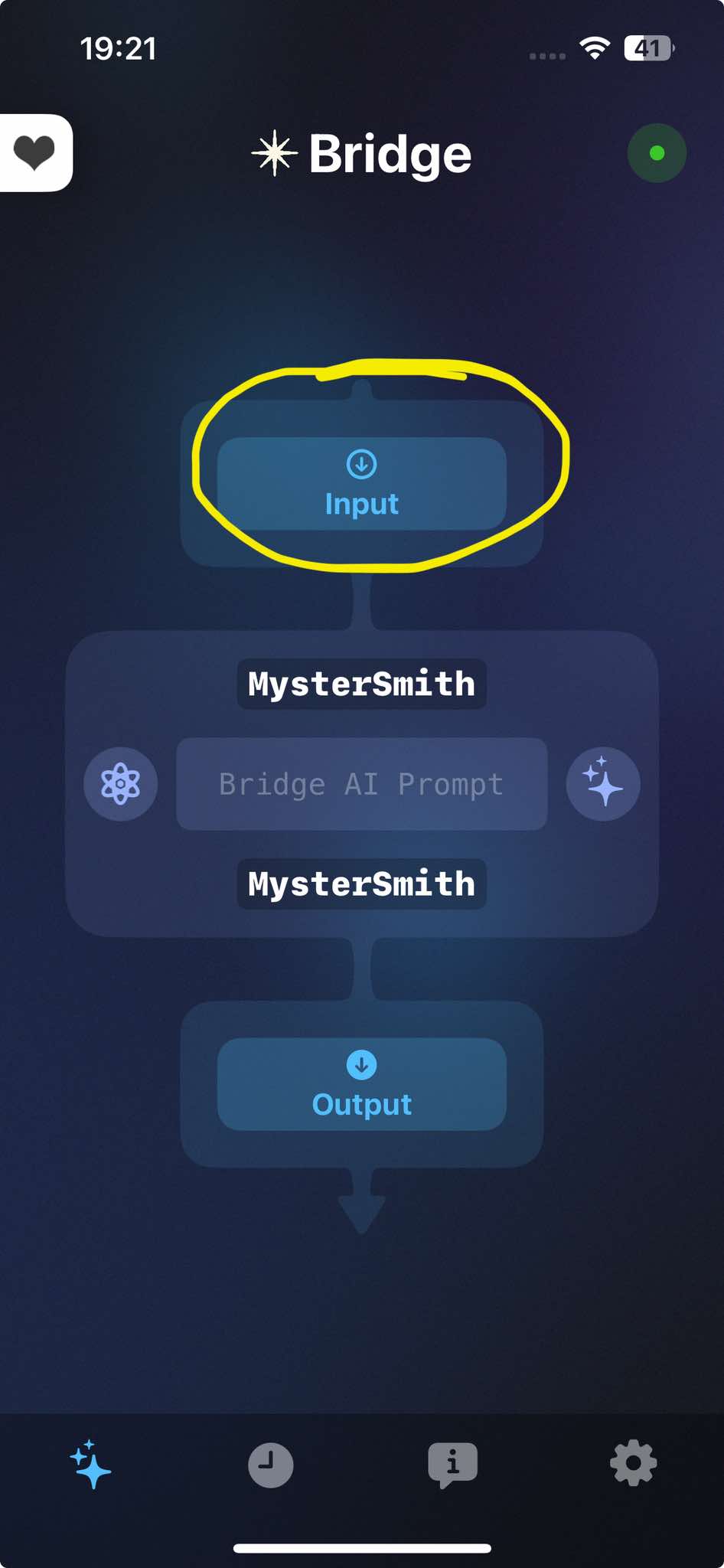This screenshot has width=724, height=1568.
Task: Tap the sparkle generate icon beside prompt
Action: pyautogui.click(x=603, y=784)
